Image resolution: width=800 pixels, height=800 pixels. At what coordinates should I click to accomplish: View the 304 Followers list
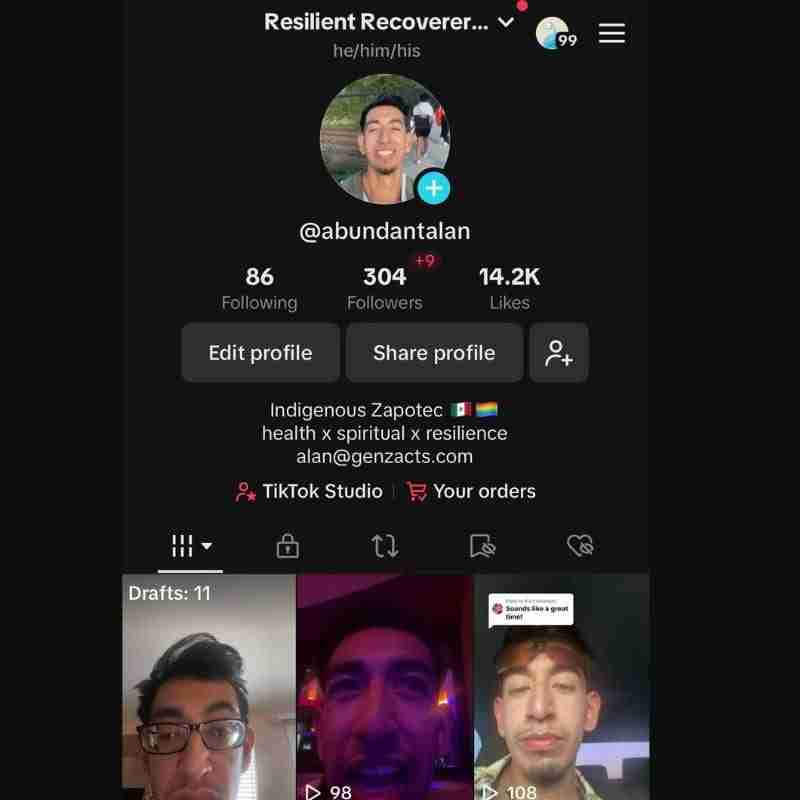(x=384, y=288)
